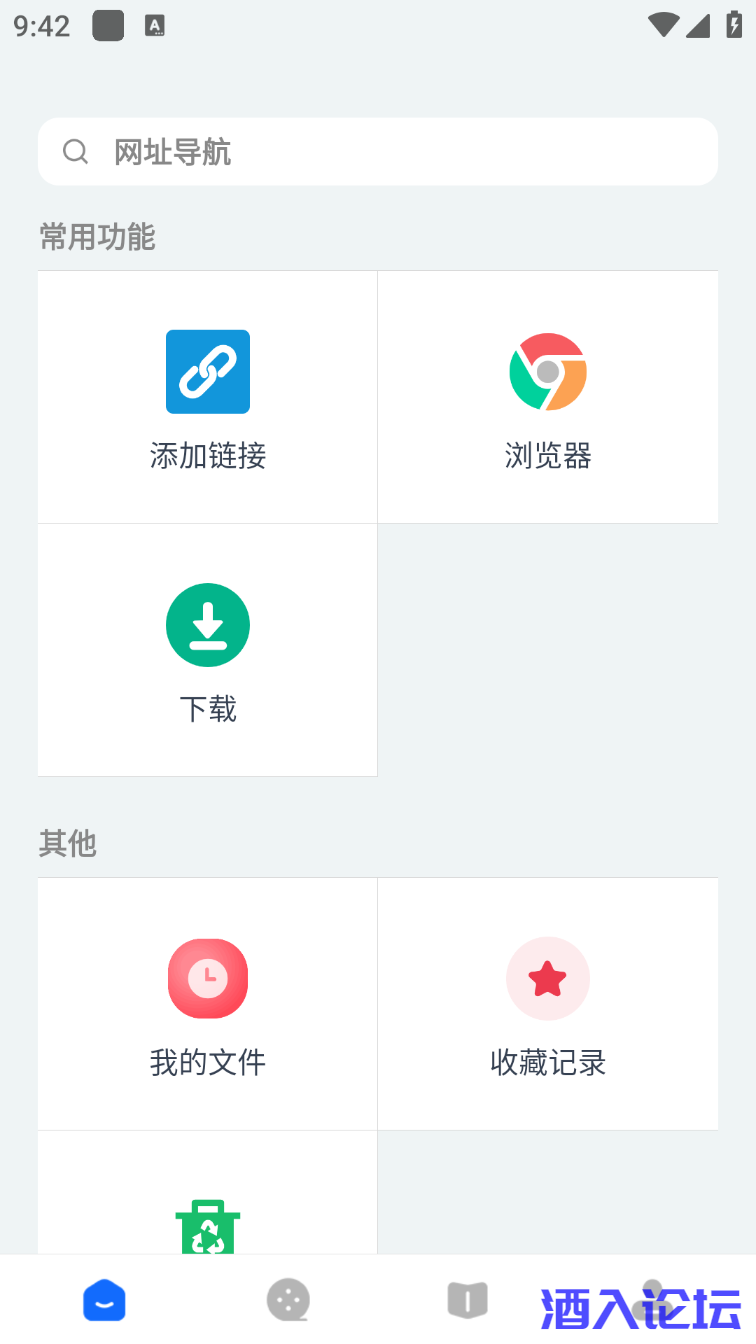
Task: Select the blue home tab
Action: pyautogui.click(x=104, y=1301)
